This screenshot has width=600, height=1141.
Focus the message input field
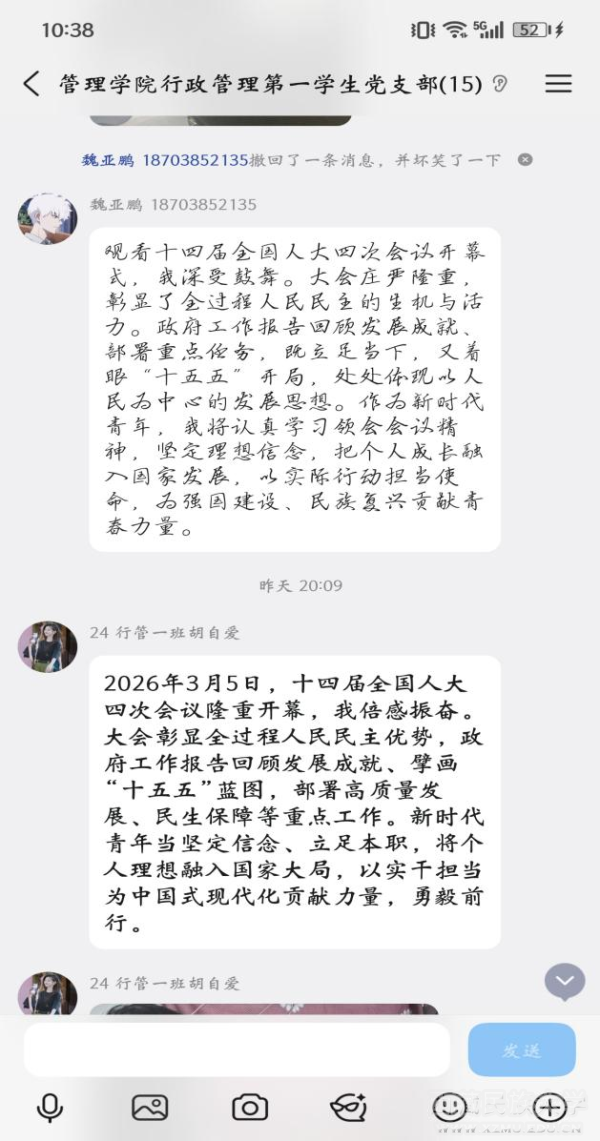237,1050
